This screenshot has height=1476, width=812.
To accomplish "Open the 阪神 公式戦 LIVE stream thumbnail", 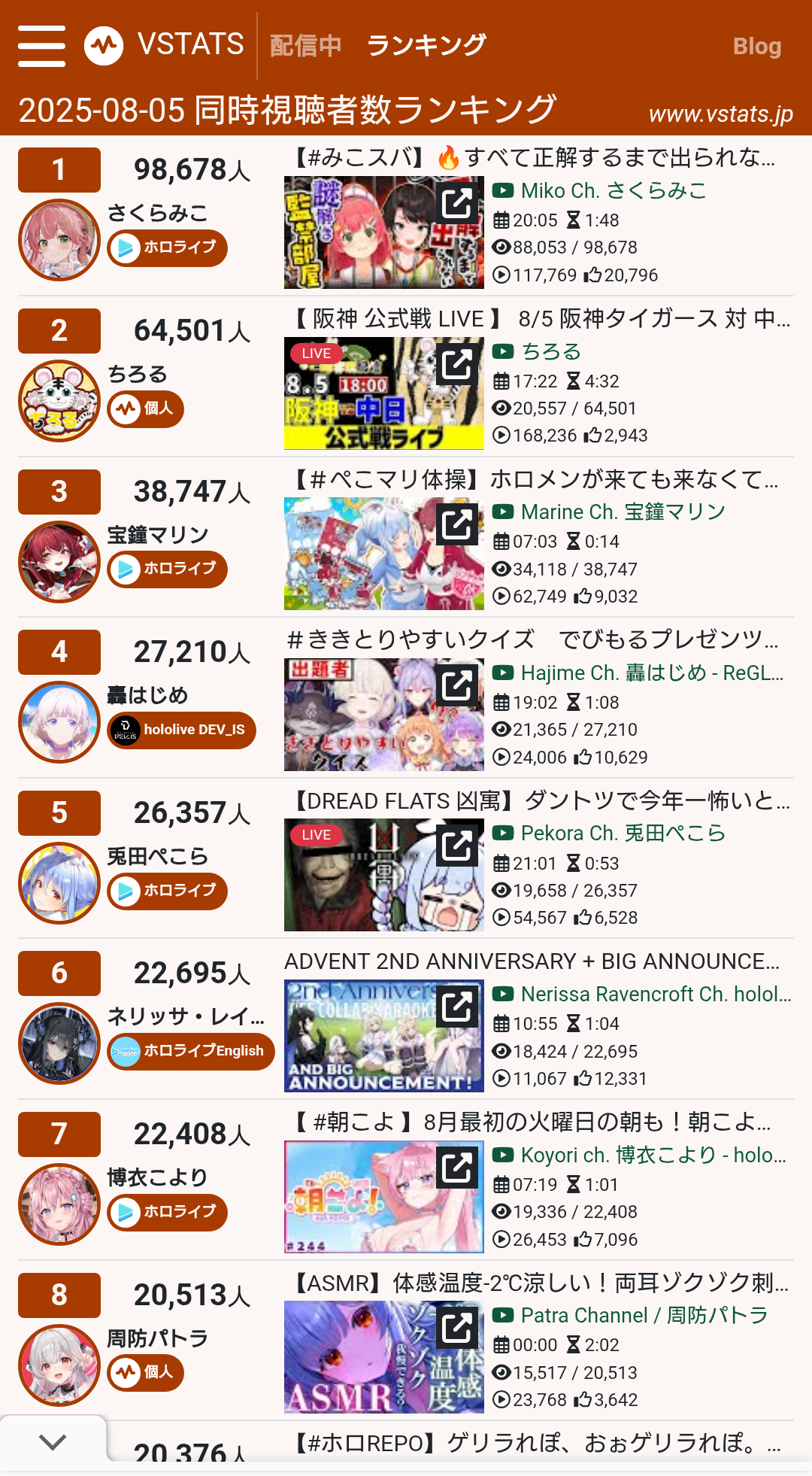I will point(383,393).
